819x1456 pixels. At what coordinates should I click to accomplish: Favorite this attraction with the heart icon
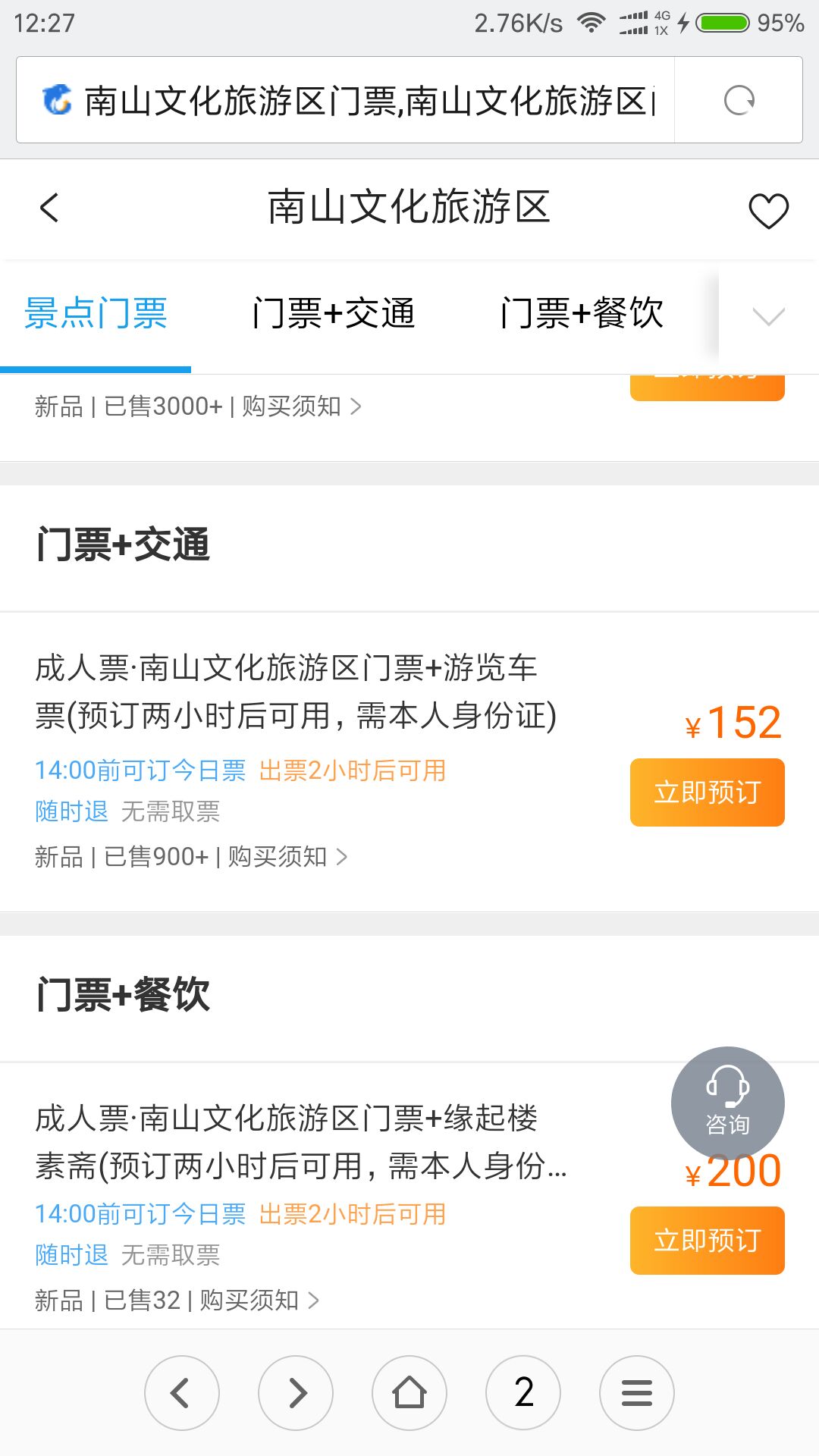pos(768,210)
